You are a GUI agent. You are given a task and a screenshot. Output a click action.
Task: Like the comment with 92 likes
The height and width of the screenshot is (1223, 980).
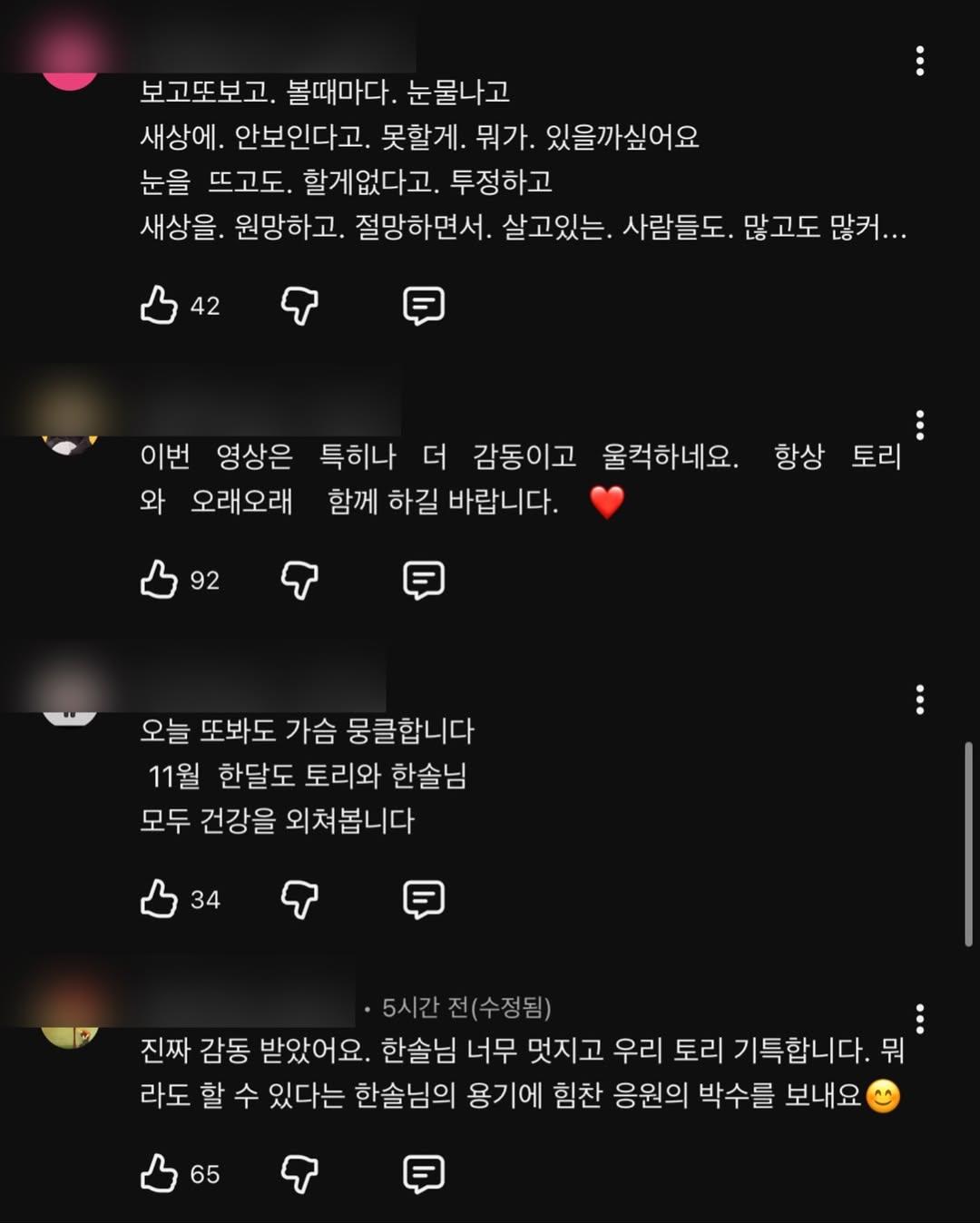coord(159,580)
